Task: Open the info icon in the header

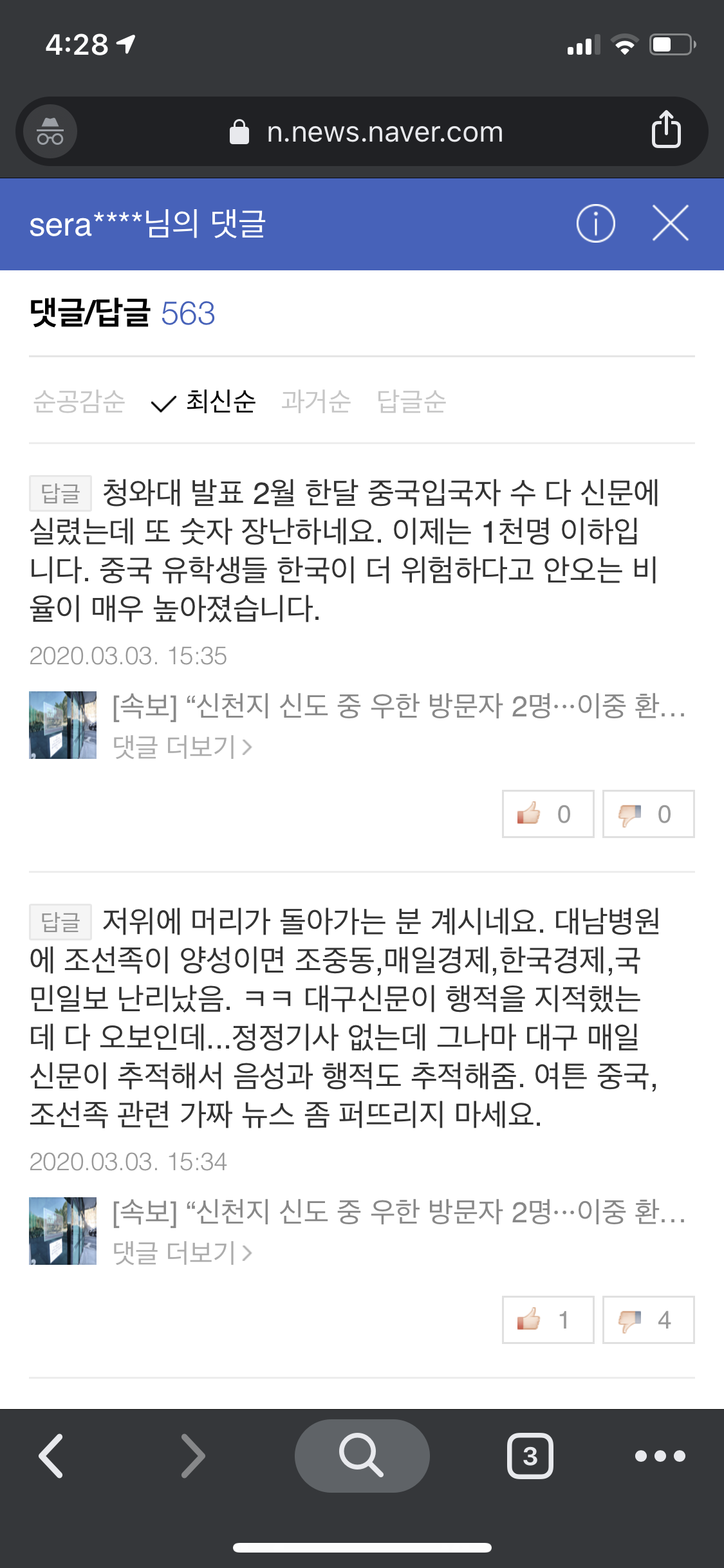Action: tap(595, 223)
